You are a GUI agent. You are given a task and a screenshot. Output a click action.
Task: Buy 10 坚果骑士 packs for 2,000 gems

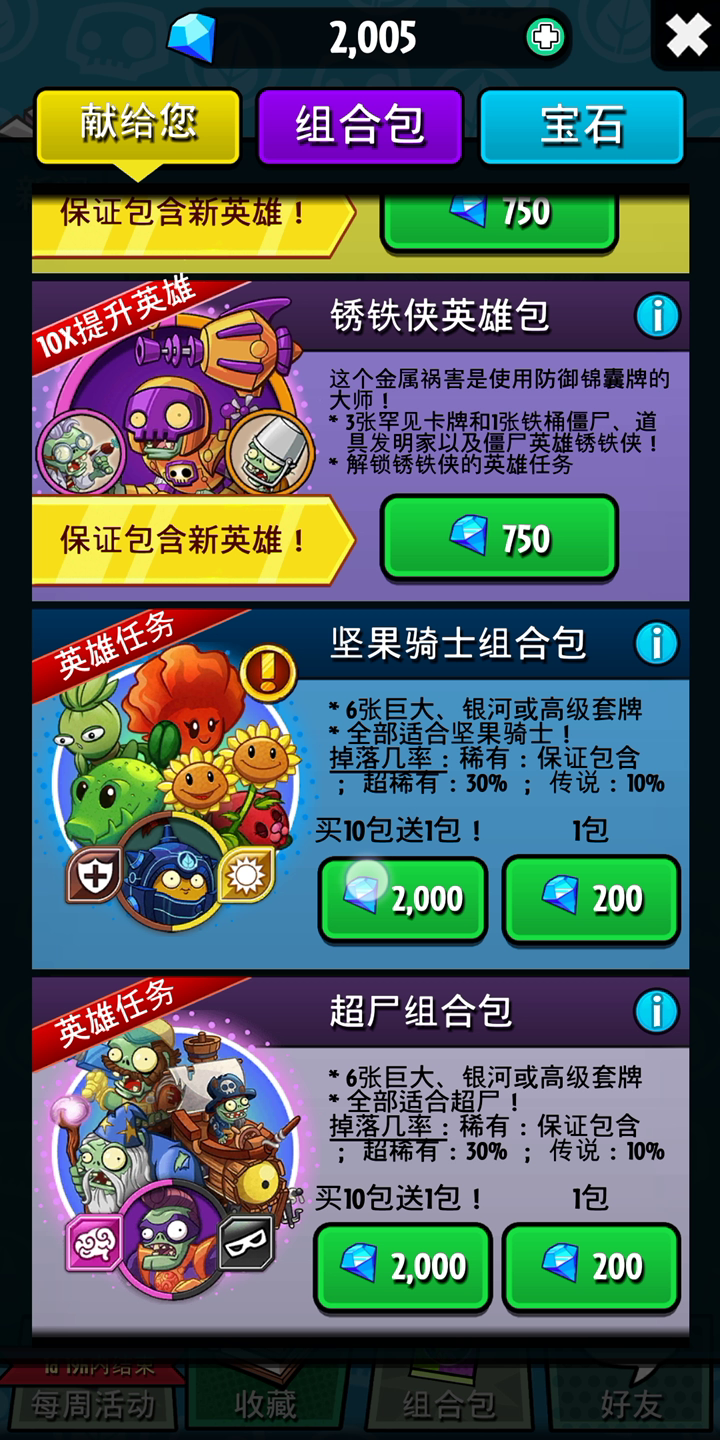pyautogui.click(x=403, y=899)
